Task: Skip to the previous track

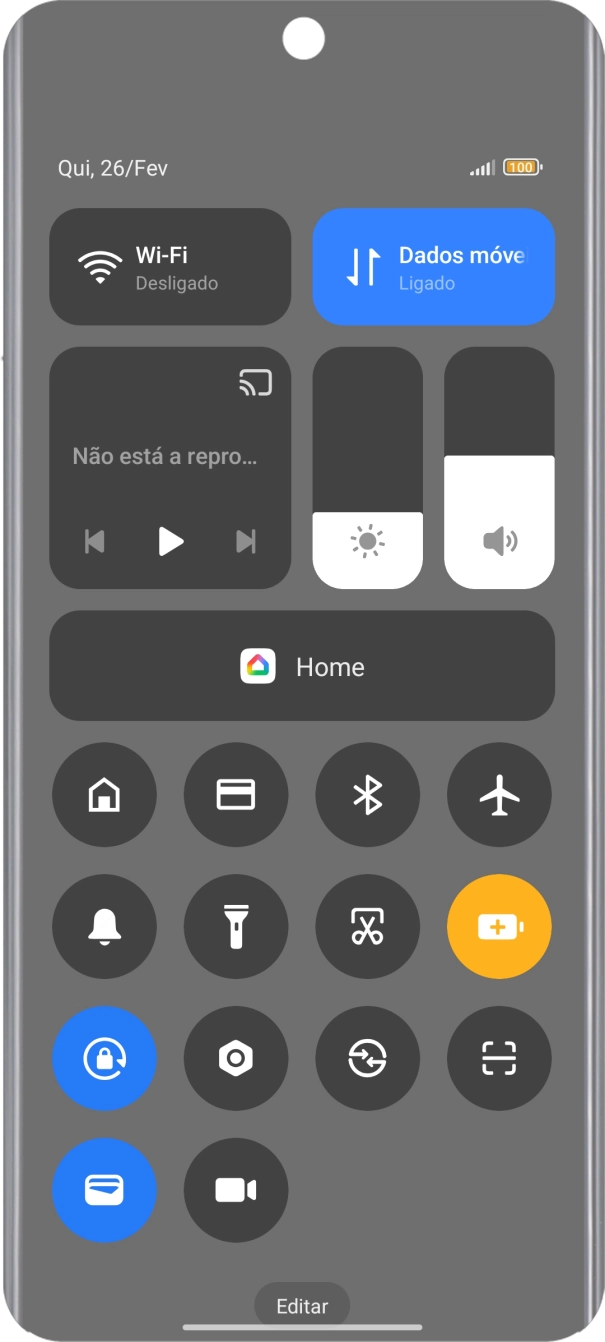Action: (95, 542)
